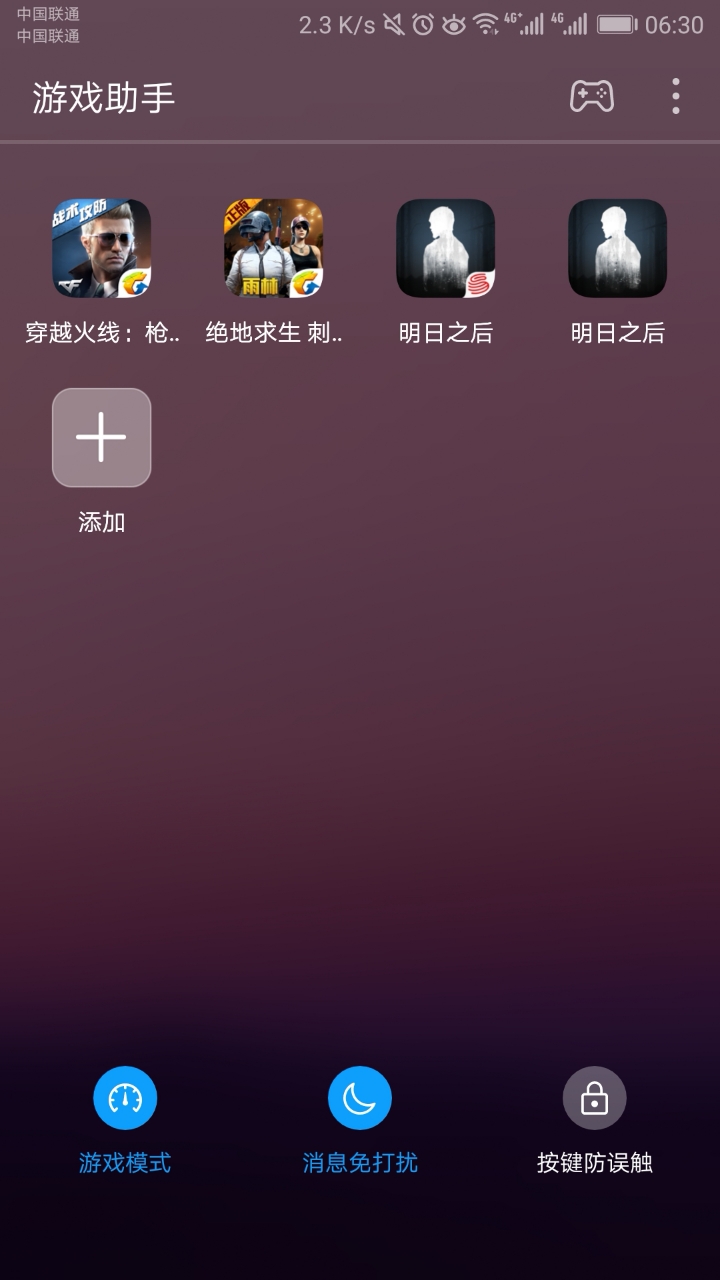Image resolution: width=720 pixels, height=1280 pixels.
Task: Open the second 明日之后 icon
Action: pos(617,248)
